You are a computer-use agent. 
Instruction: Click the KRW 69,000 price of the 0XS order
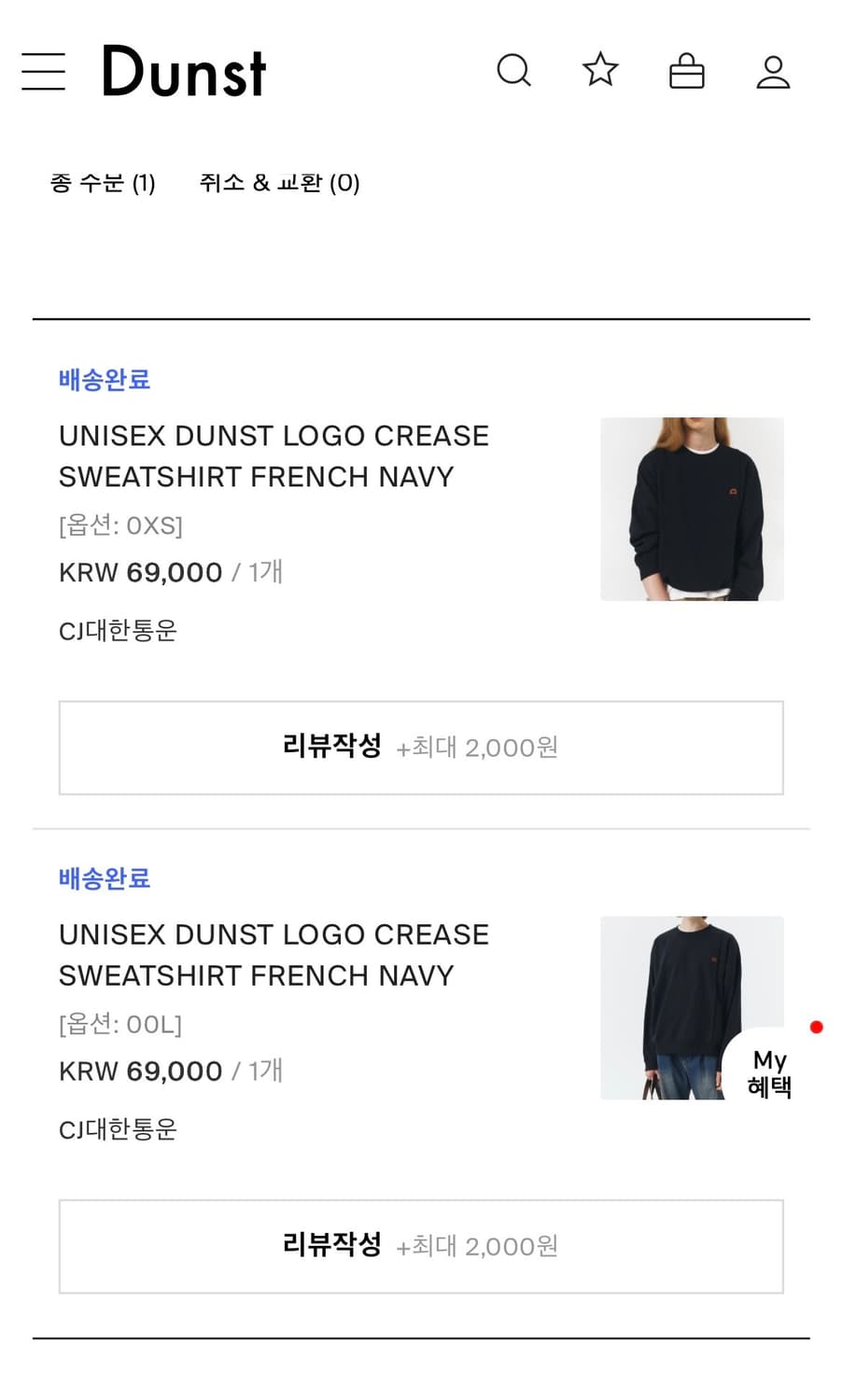point(140,572)
